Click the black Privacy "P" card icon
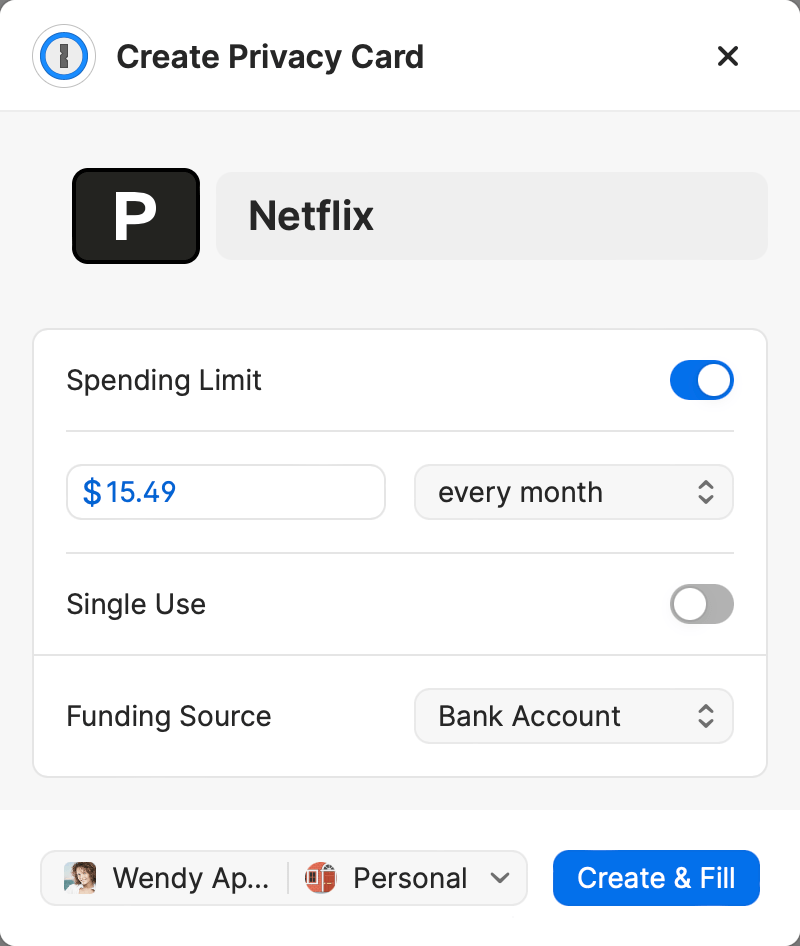800x946 pixels. coord(136,216)
